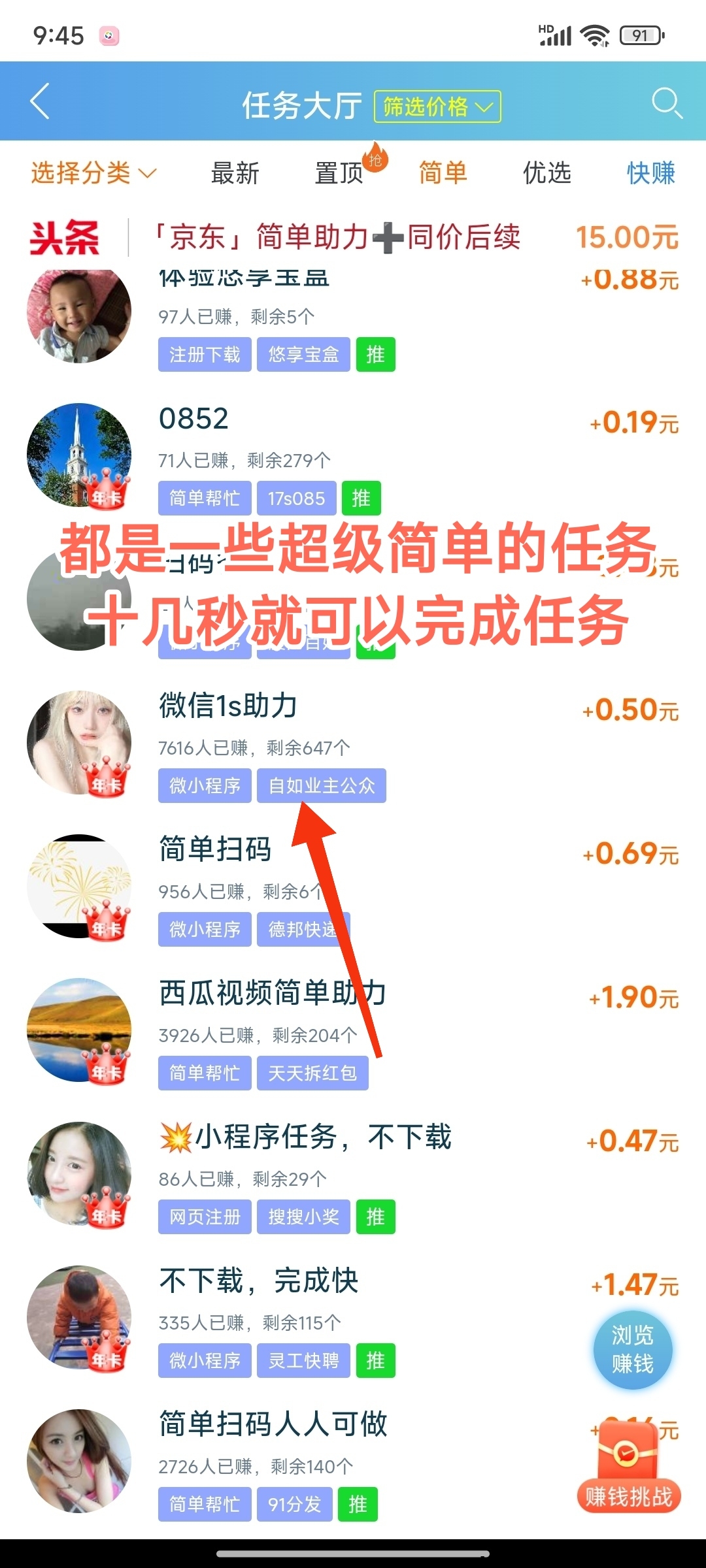706x1568 pixels.
Task: Open the 快赚 tab
Action: pyautogui.click(x=650, y=173)
